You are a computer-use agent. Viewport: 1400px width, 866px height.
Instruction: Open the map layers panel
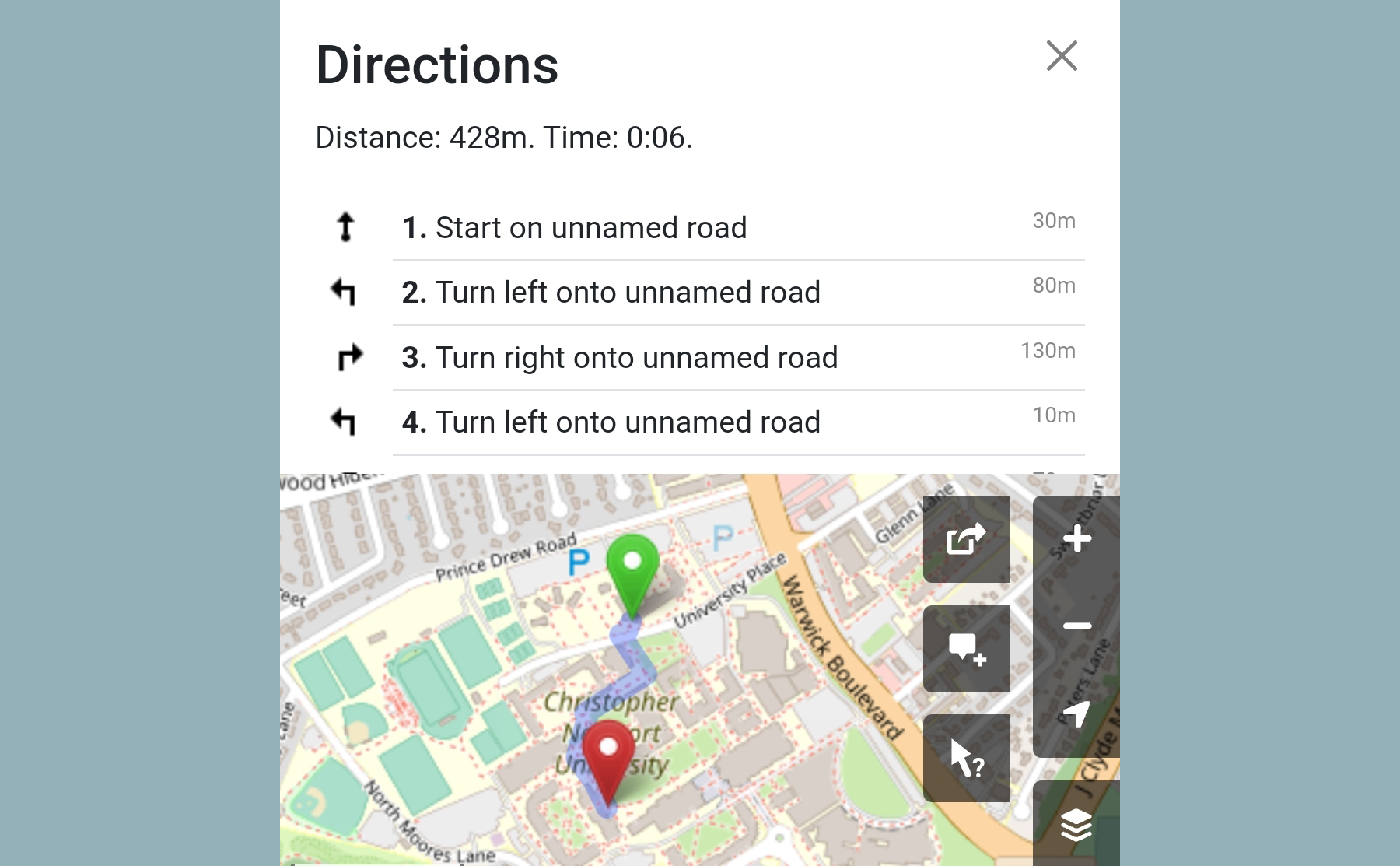click(1076, 825)
